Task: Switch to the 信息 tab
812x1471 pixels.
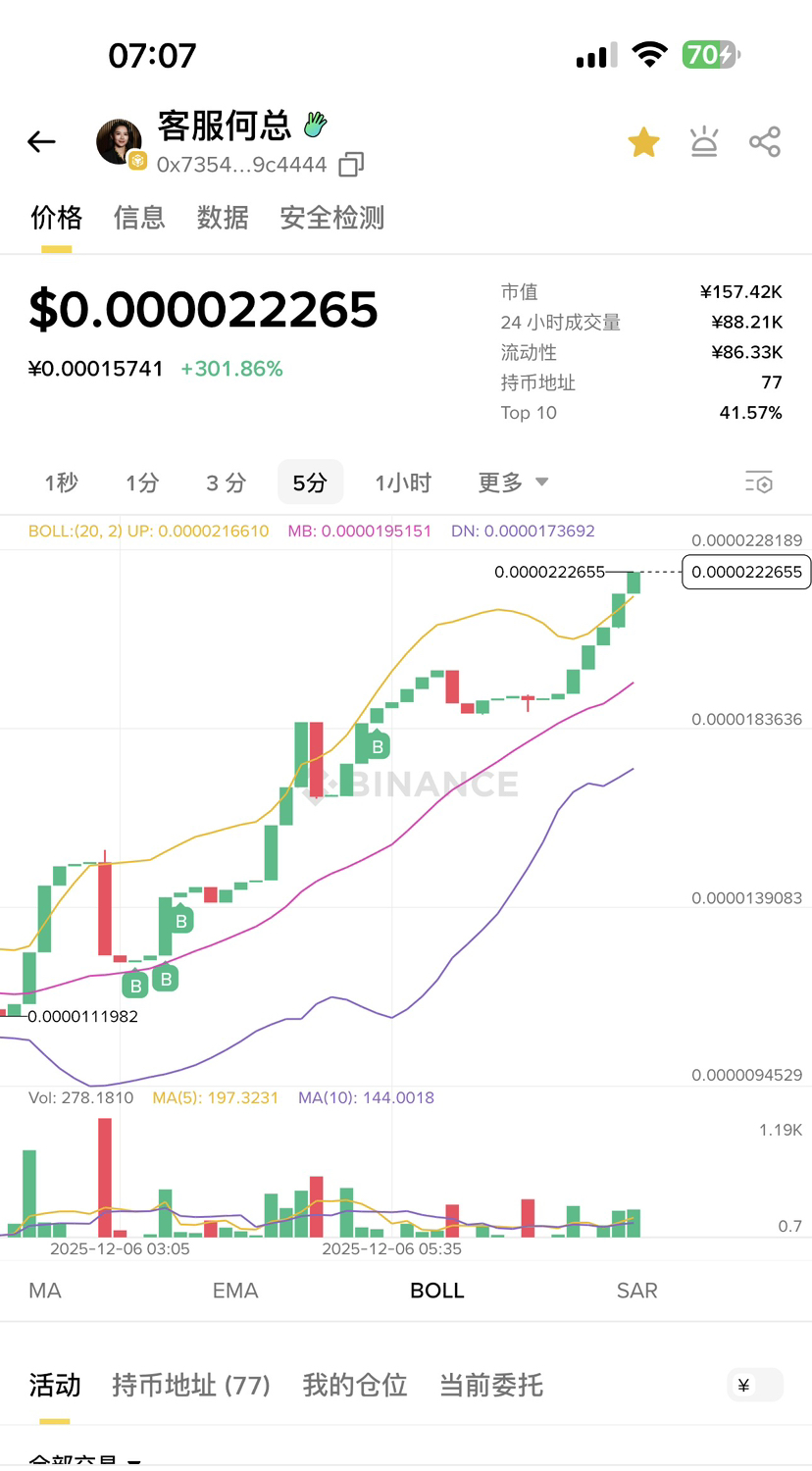Action: 139,218
